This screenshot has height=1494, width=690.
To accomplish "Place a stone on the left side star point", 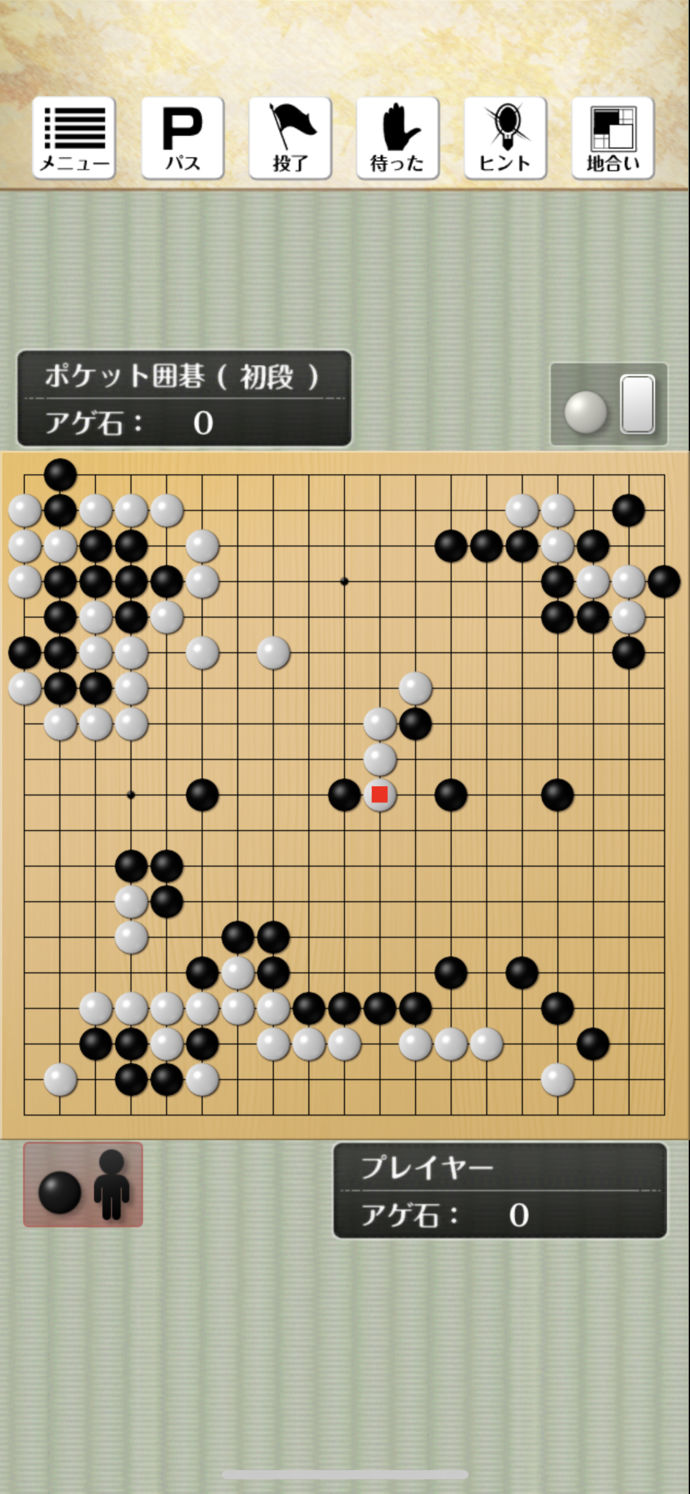I will (x=131, y=795).
